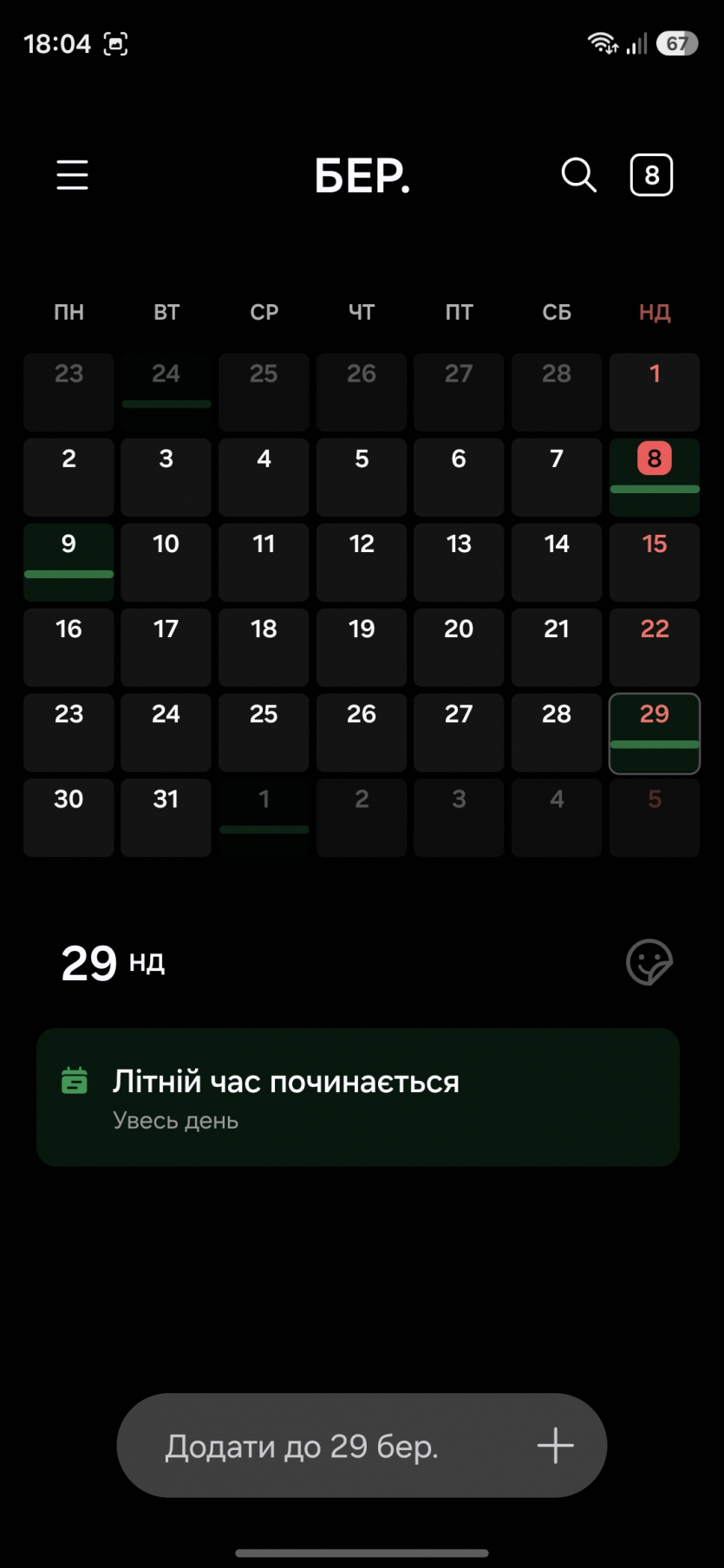Open calendar search
Viewport: 724px width, 1568px height.
tap(578, 175)
